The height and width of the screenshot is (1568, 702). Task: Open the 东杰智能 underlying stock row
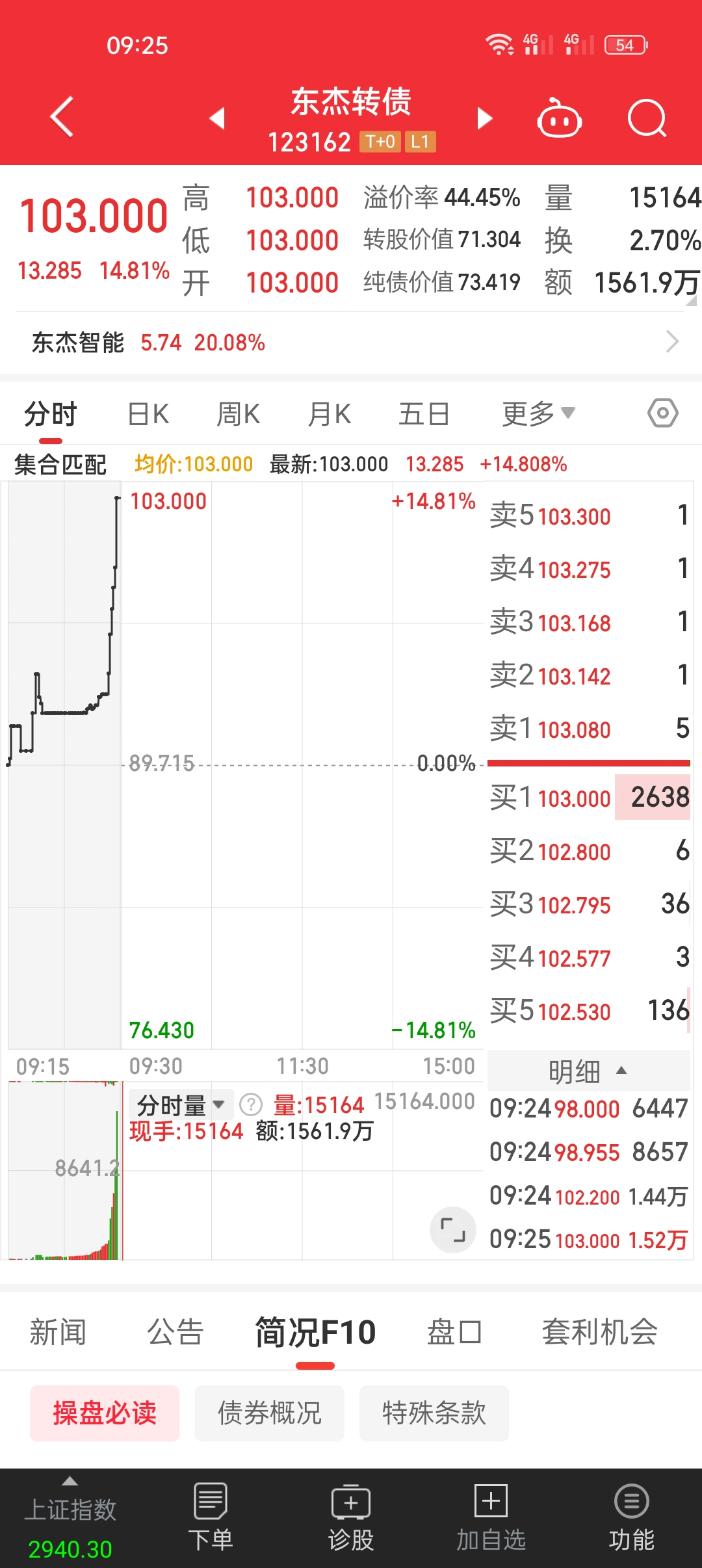pyautogui.click(x=351, y=342)
